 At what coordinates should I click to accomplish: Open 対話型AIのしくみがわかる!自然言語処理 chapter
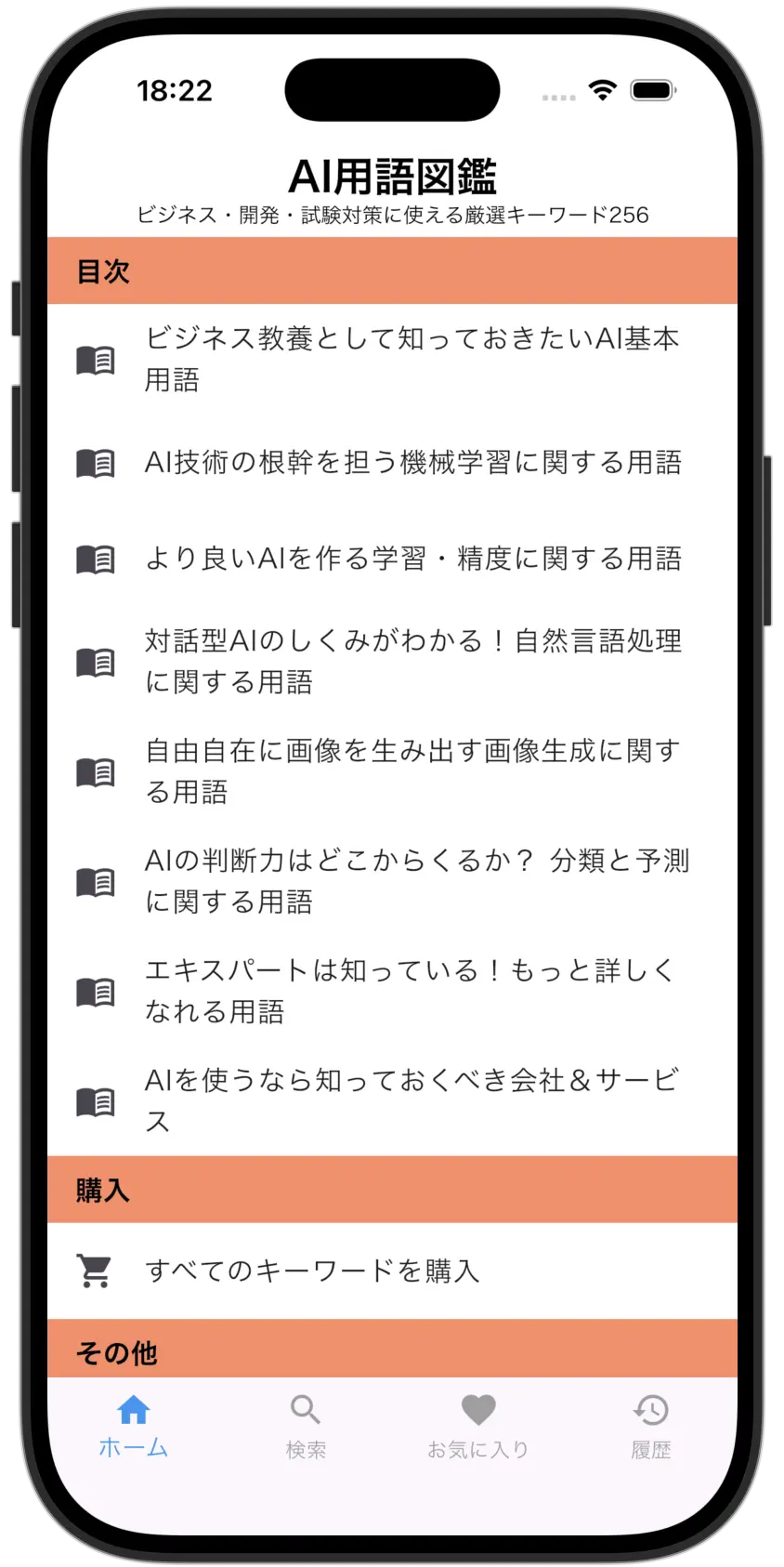[x=392, y=662]
